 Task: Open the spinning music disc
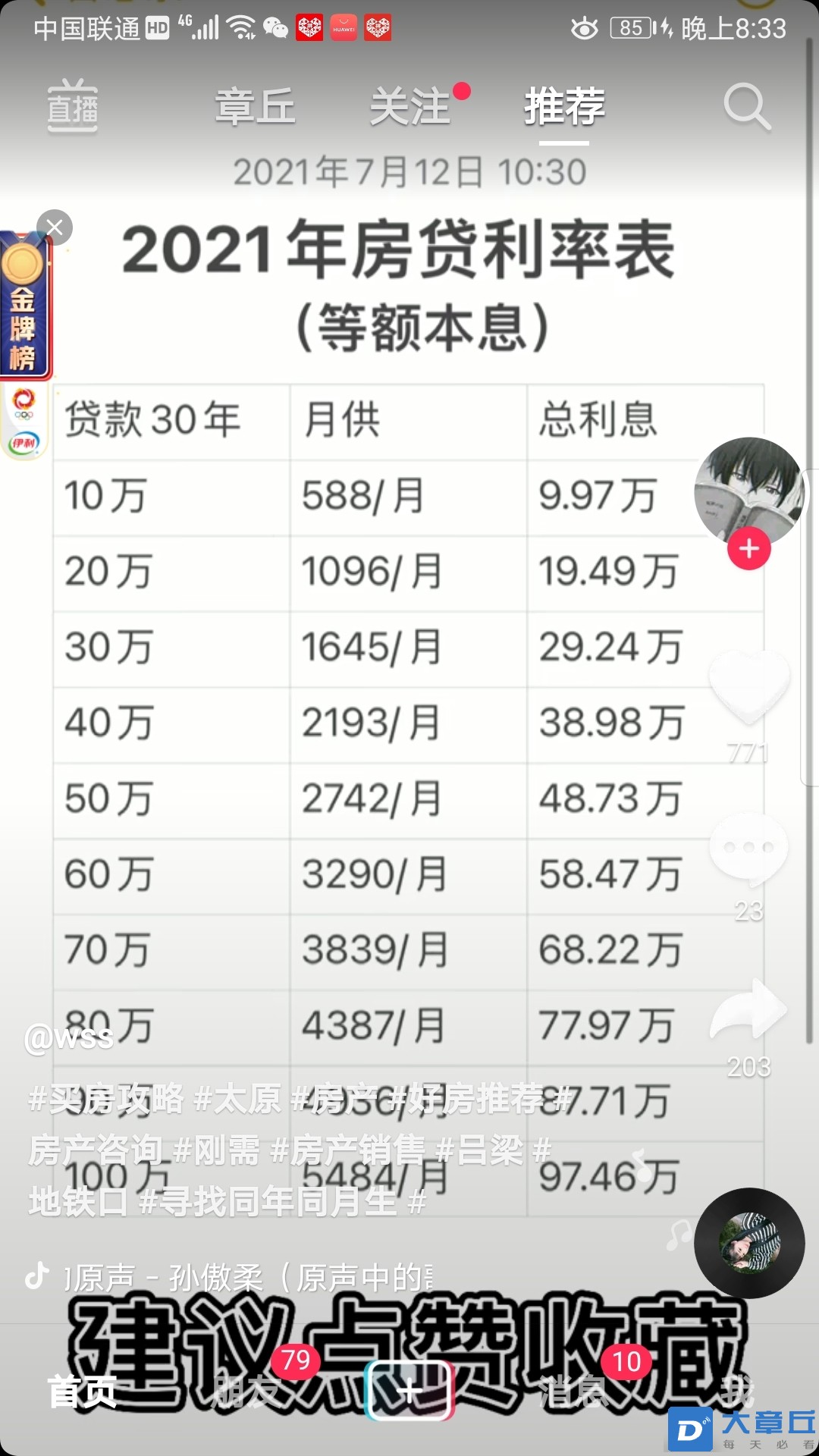click(748, 1242)
